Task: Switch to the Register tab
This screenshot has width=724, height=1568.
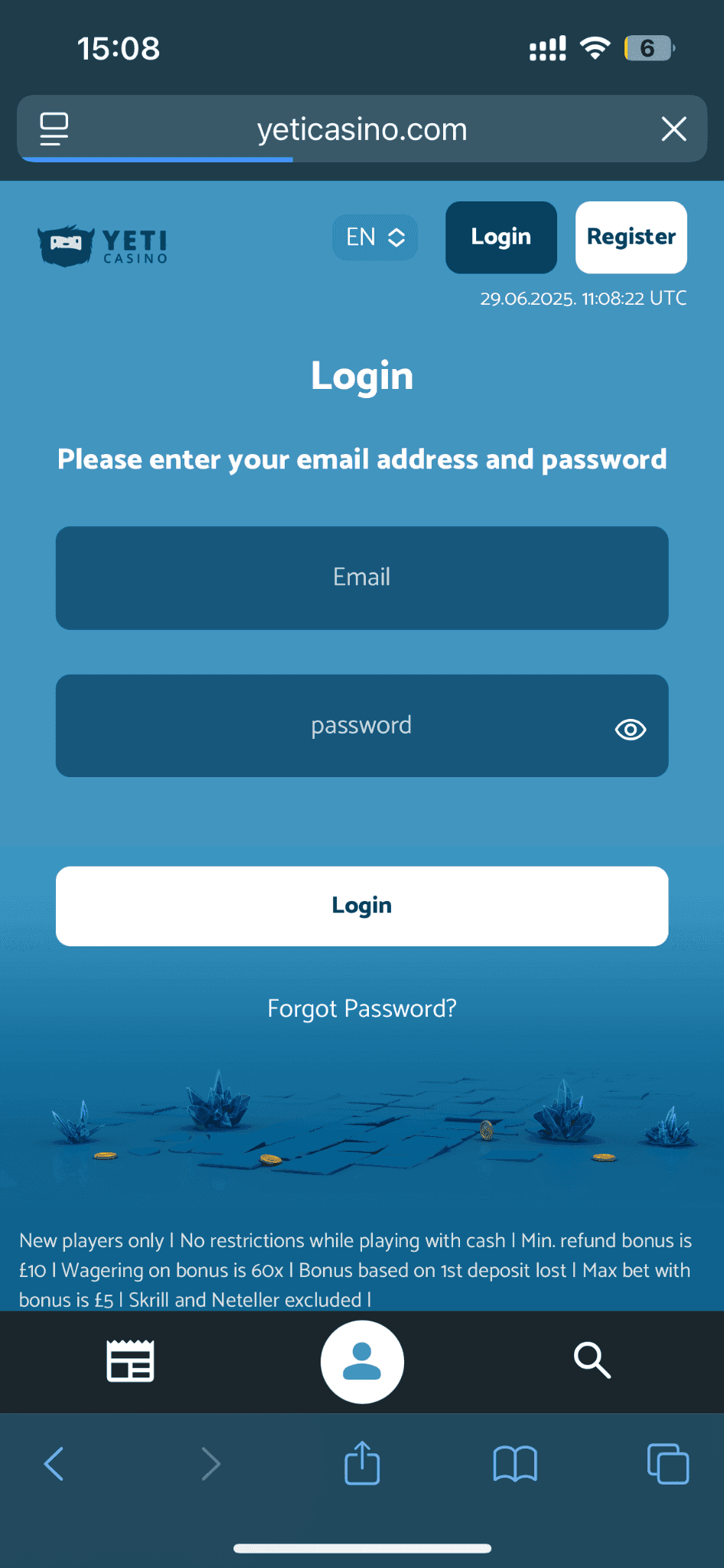Action: (x=631, y=237)
